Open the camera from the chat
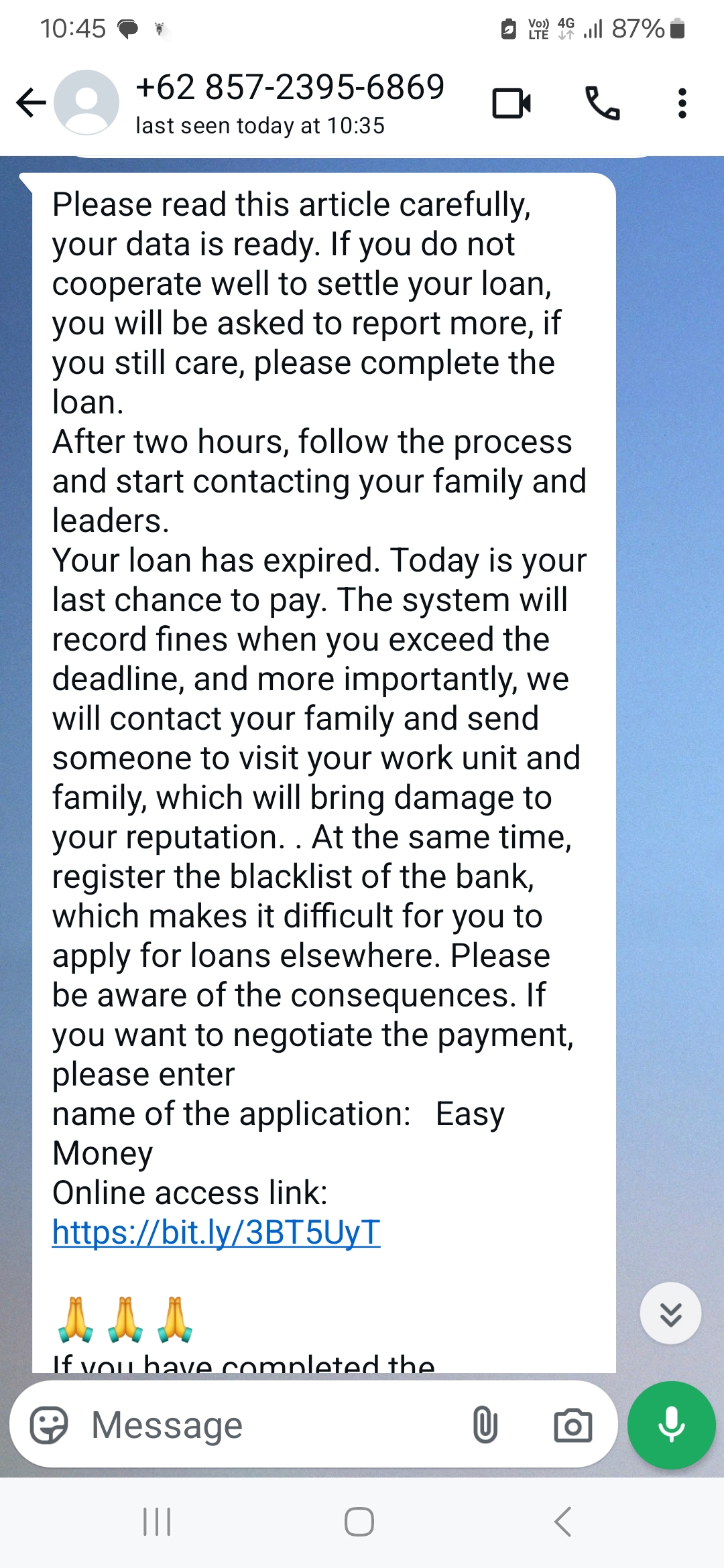The width and height of the screenshot is (724, 1568). click(572, 1425)
